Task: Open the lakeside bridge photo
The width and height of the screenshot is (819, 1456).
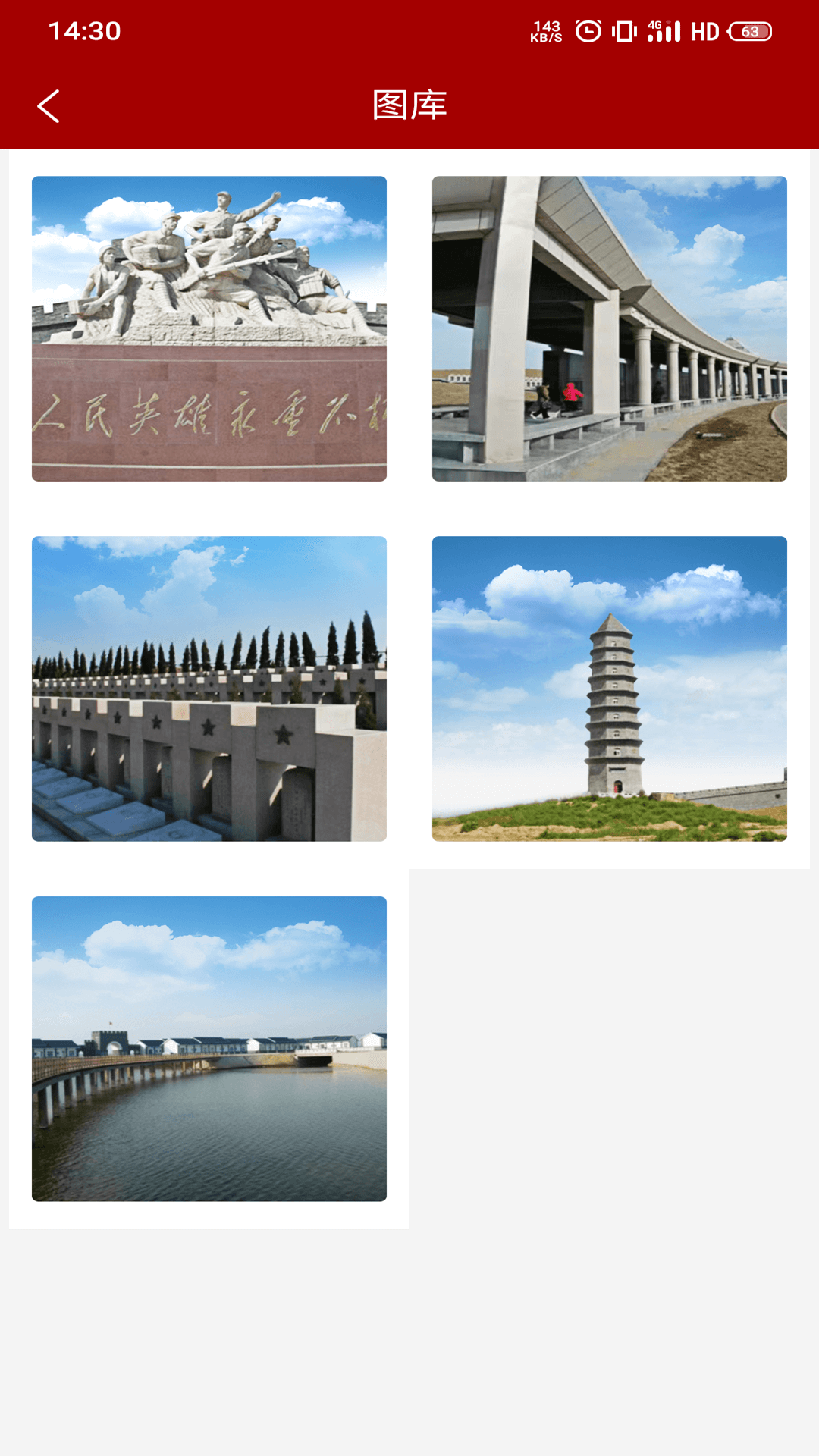Action: (209, 1049)
